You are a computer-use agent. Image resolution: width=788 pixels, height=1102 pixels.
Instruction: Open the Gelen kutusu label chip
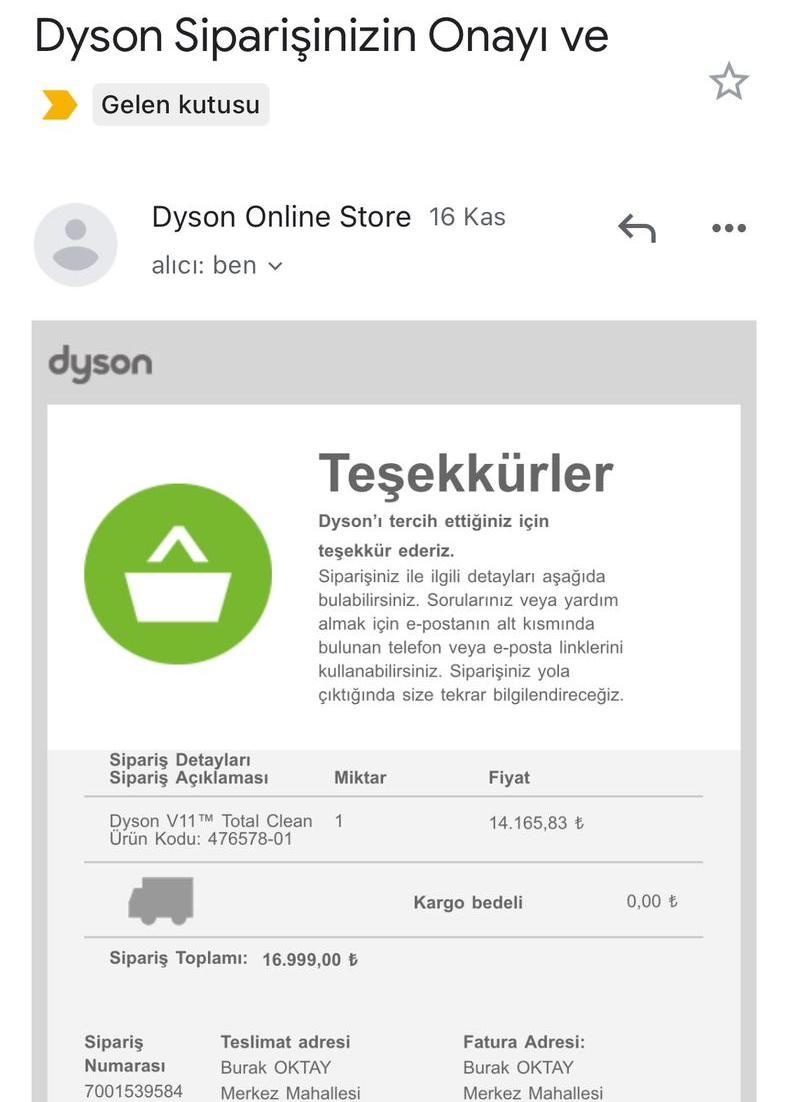point(180,104)
